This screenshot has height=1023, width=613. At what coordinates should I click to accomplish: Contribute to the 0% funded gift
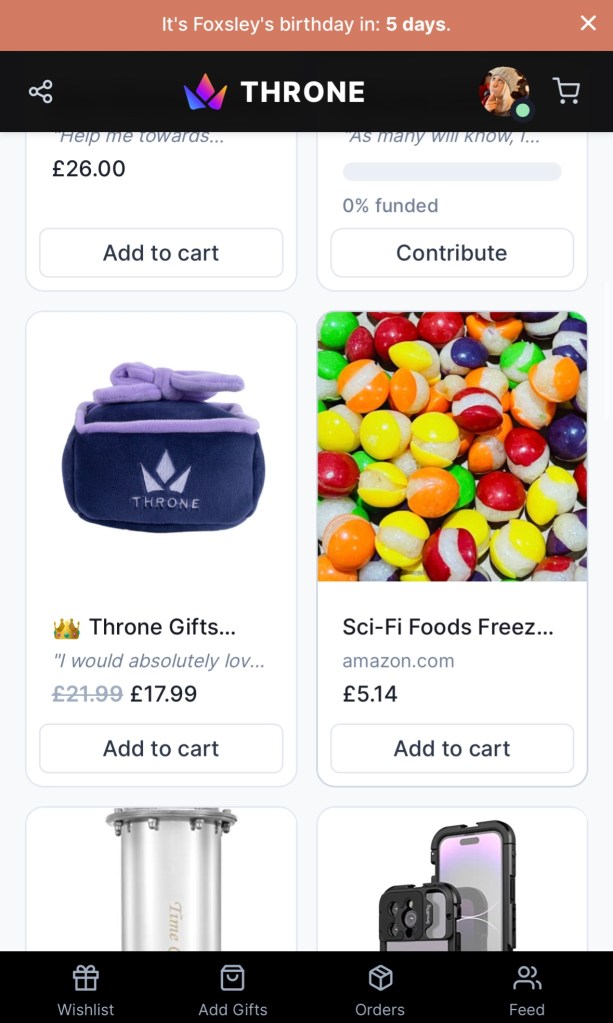pos(452,253)
